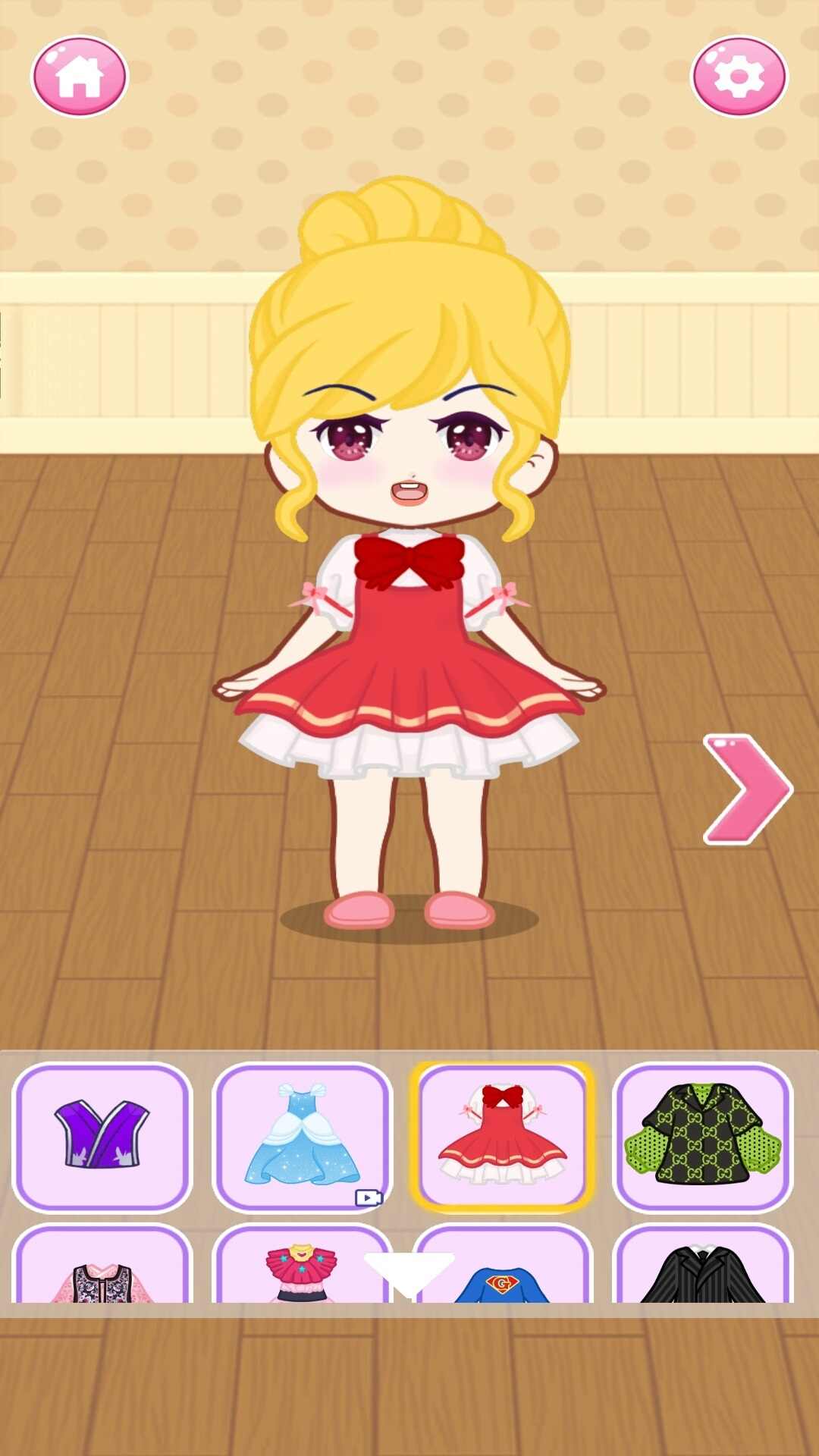
Task: Pick the black and green patterned shirt
Action: point(703,1136)
